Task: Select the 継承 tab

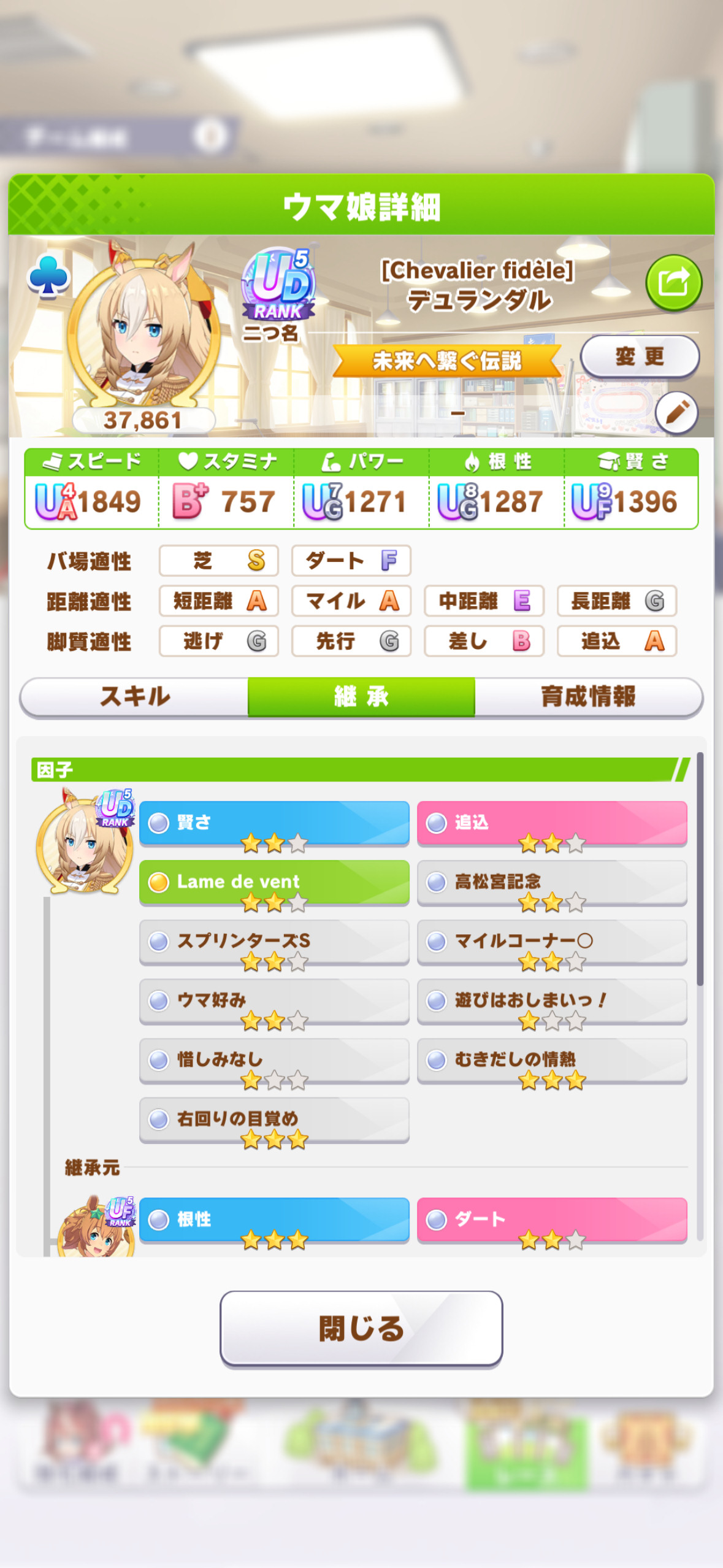Action: click(x=361, y=697)
